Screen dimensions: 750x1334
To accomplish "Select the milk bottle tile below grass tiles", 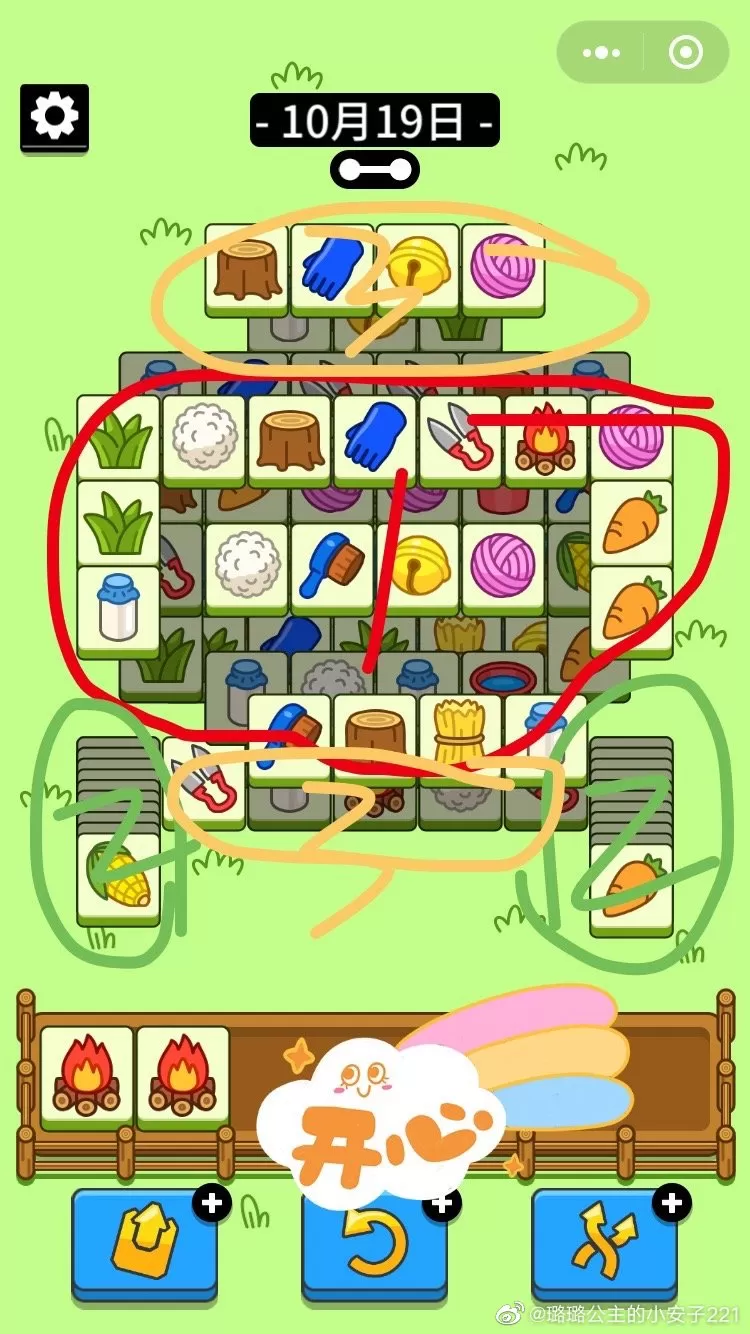I will click(x=118, y=608).
